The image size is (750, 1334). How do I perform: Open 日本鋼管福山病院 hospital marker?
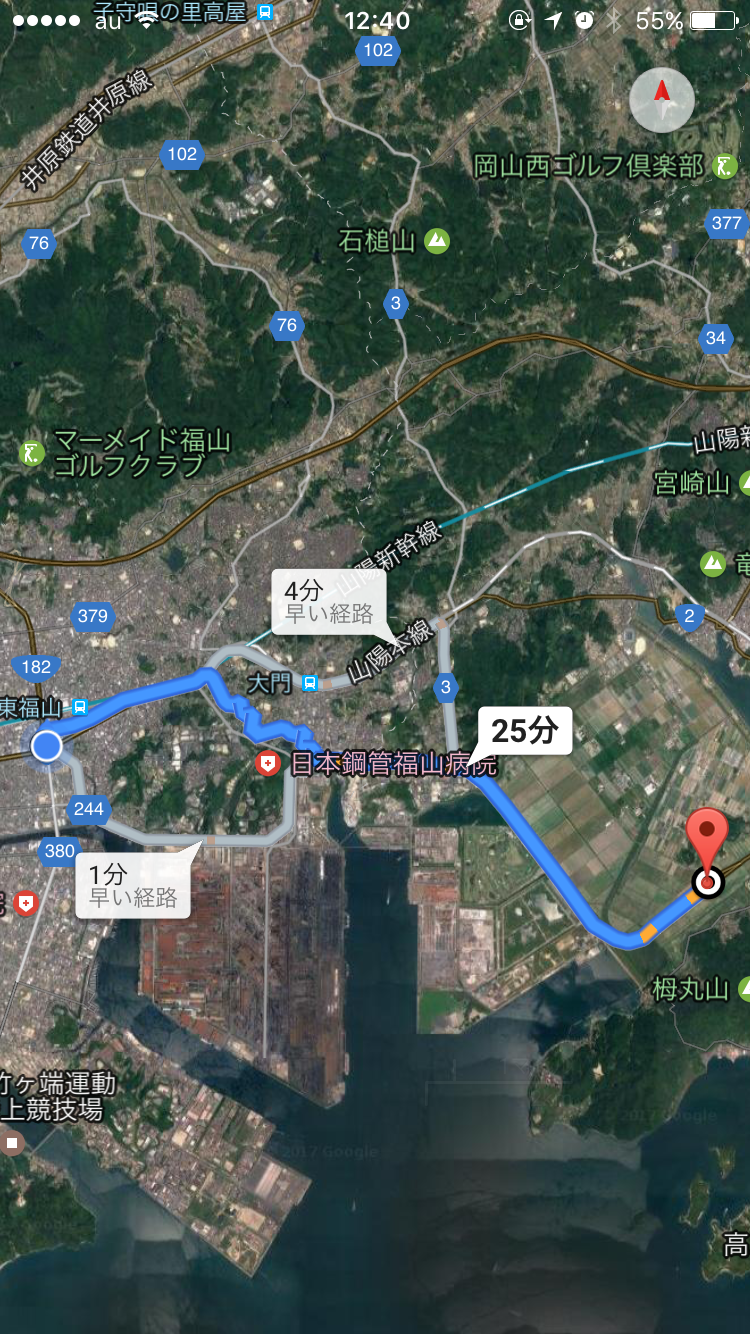pyautogui.click(x=267, y=765)
